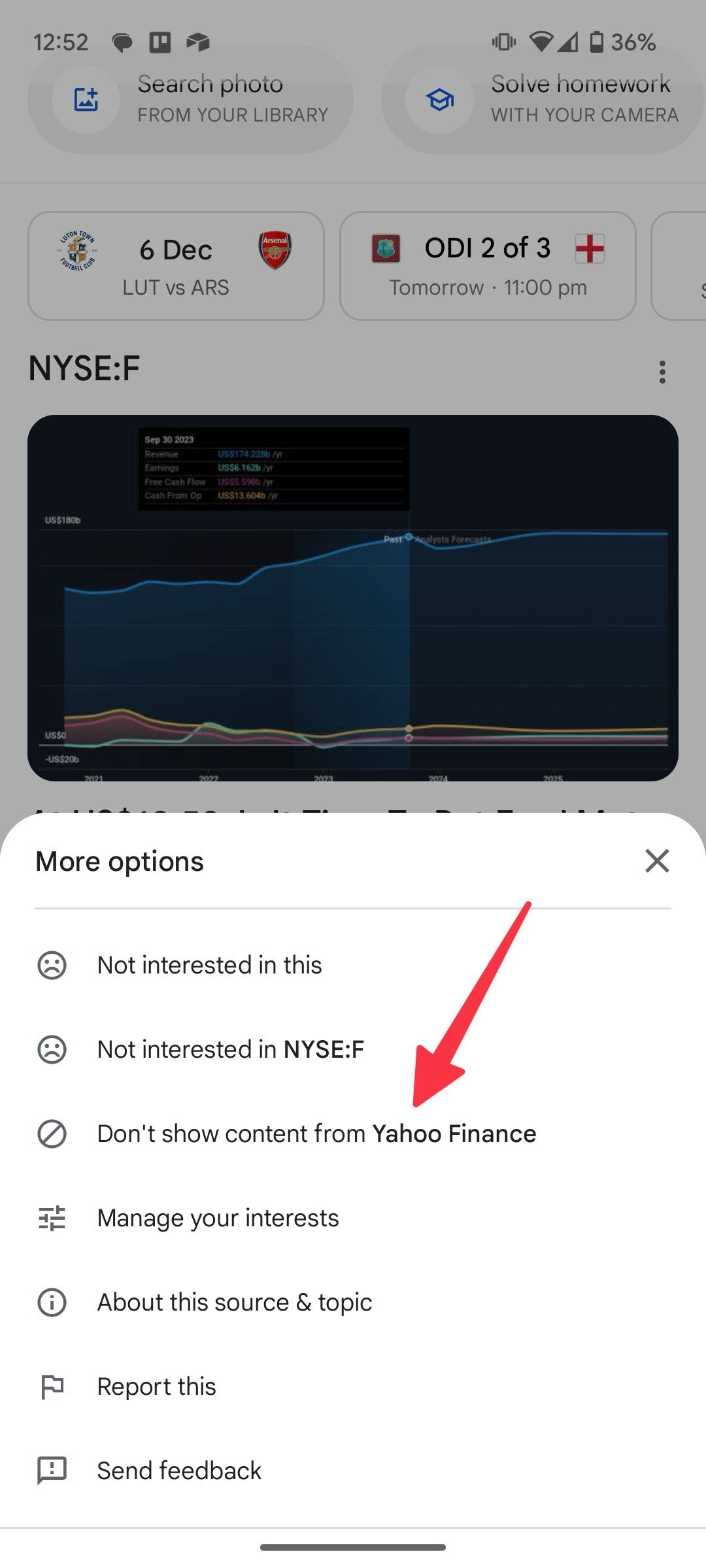
Task: Open the three-dot menu beside NYSE:F
Action: tap(662, 372)
